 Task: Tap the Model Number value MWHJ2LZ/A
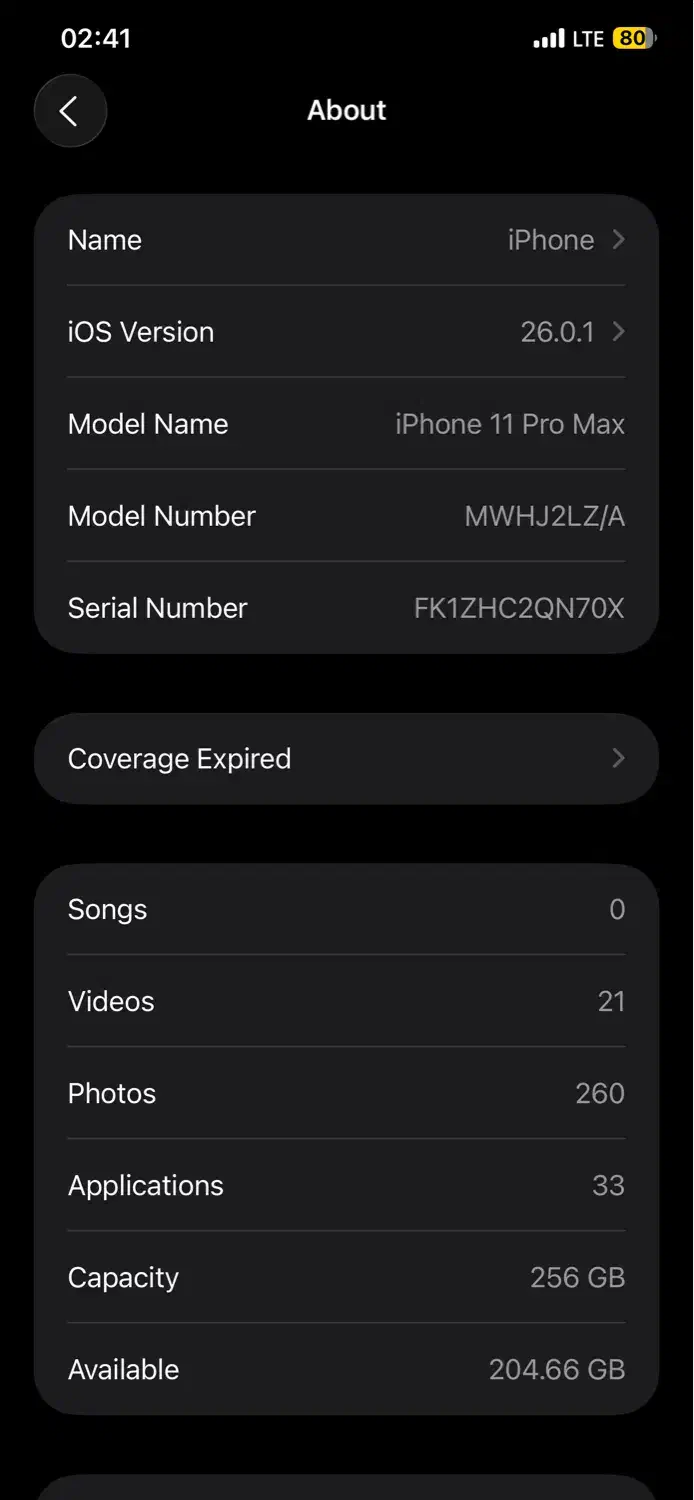pyautogui.click(x=544, y=516)
